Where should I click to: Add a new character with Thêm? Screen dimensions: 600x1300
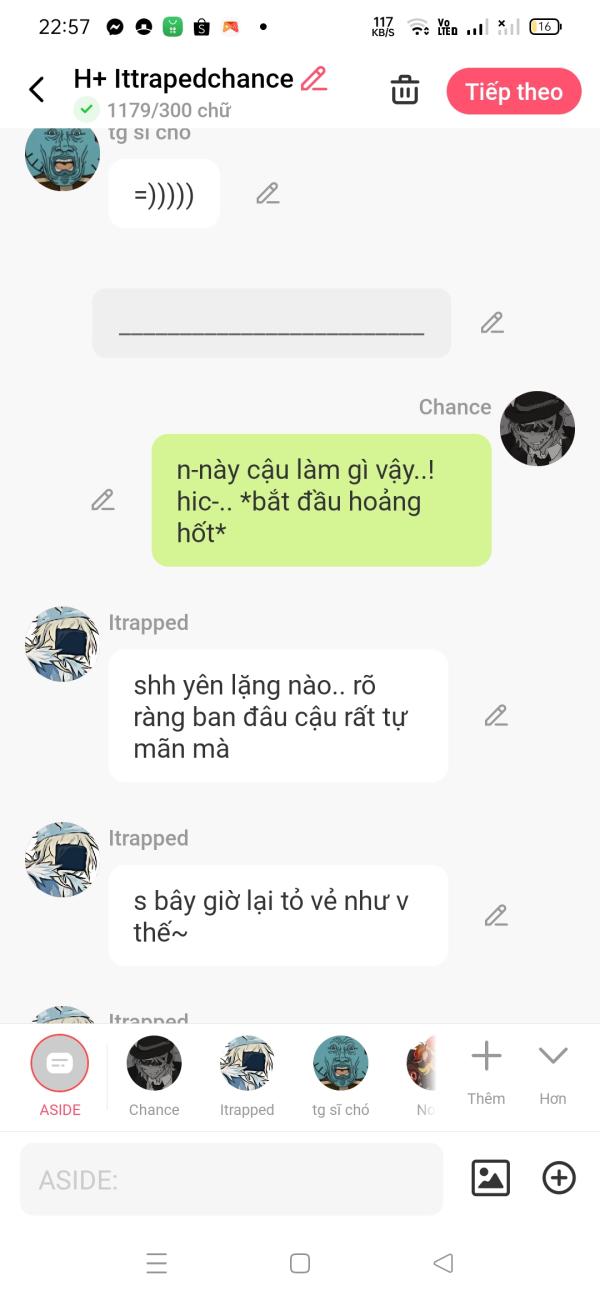pyautogui.click(x=486, y=1068)
